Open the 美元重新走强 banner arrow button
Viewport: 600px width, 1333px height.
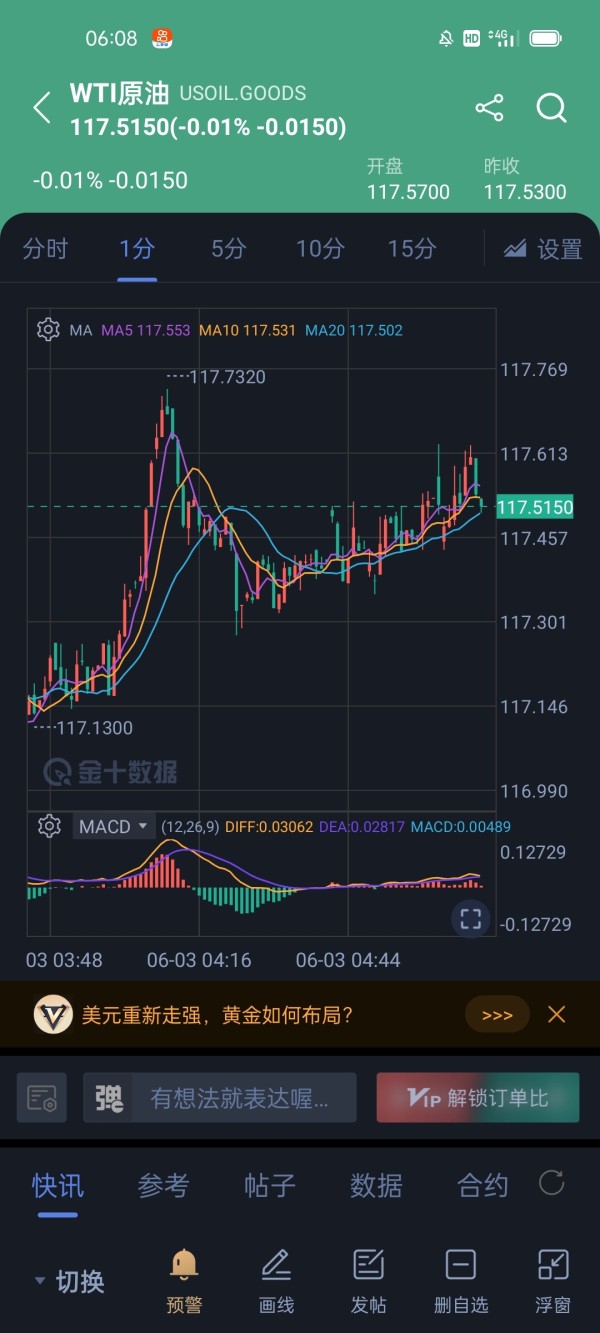pos(497,1015)
